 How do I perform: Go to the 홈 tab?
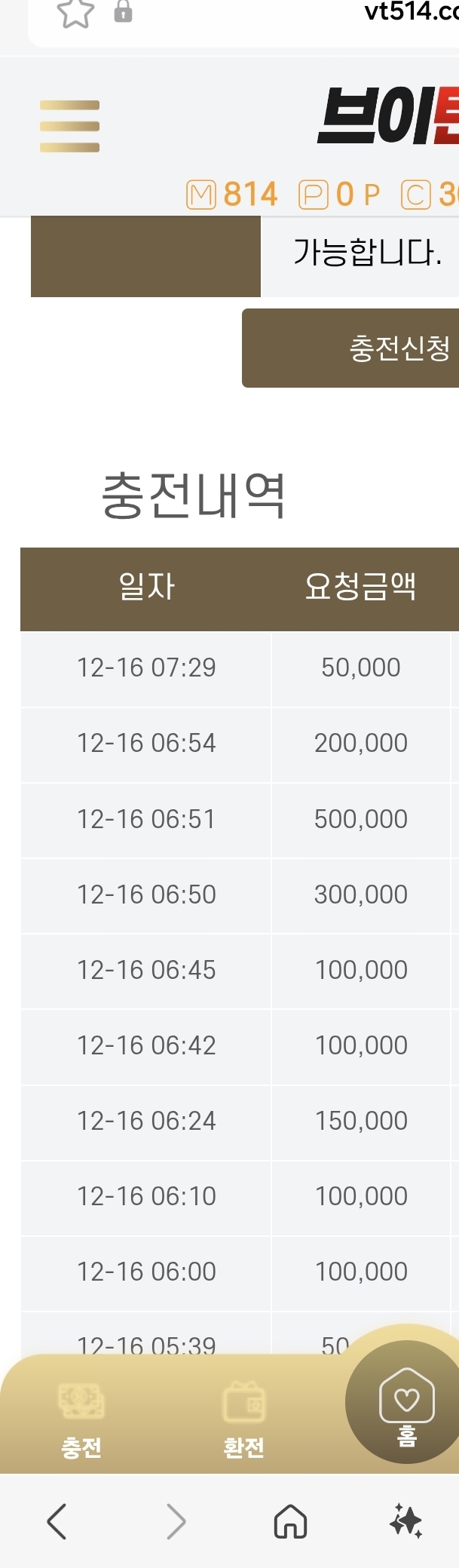click(x=406, y=1404)
